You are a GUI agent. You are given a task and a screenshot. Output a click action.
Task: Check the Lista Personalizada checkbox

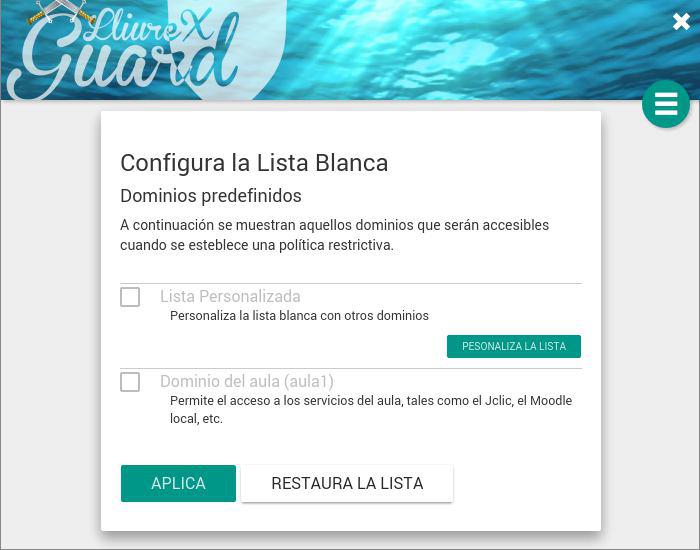pyautogui.click(x=130, y=297)
